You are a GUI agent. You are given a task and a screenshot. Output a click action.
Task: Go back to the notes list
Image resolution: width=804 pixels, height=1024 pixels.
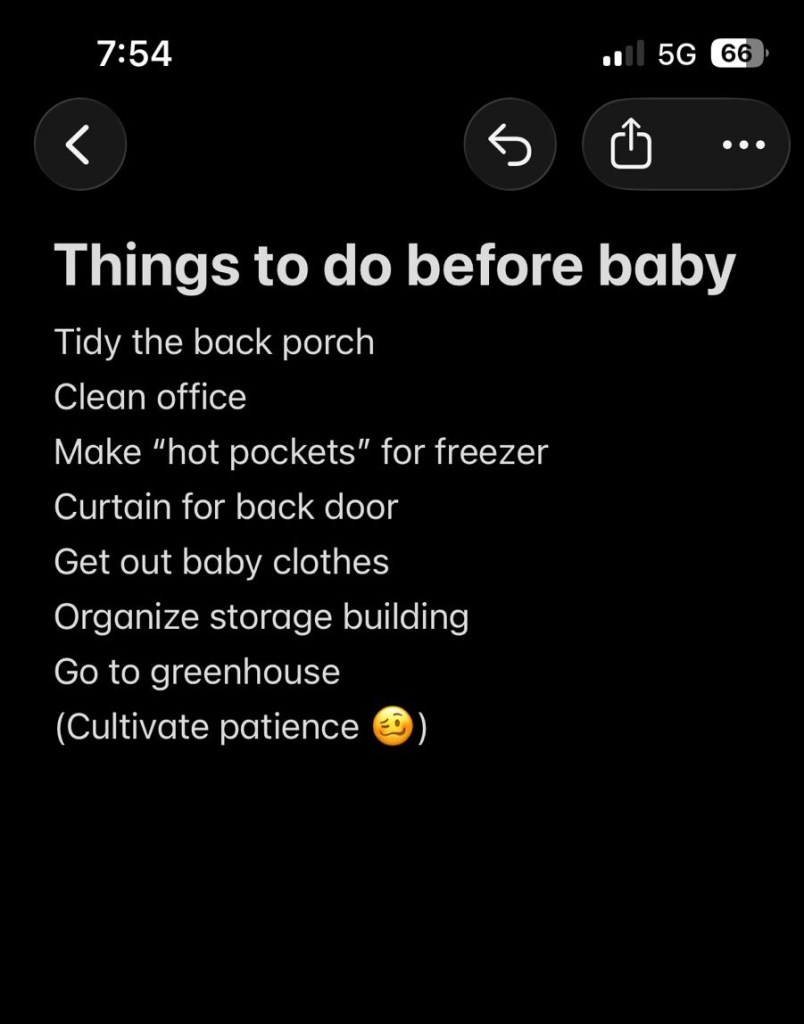pos(80,145)
